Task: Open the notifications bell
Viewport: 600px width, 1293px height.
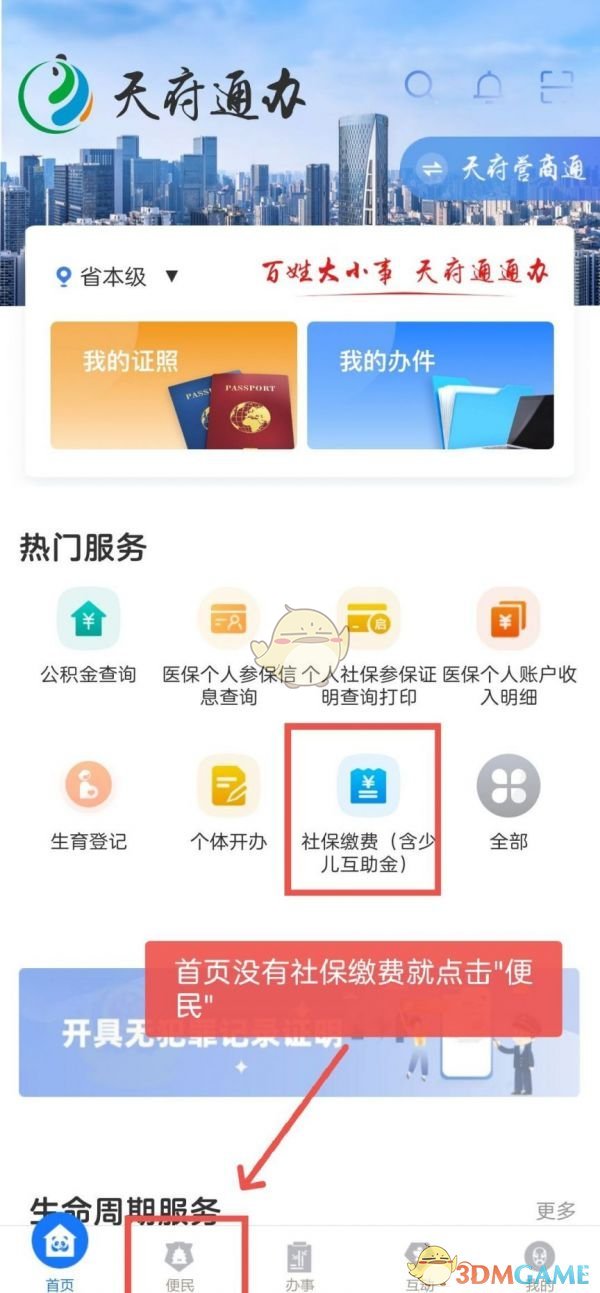Action: click(x=488, y=88)
